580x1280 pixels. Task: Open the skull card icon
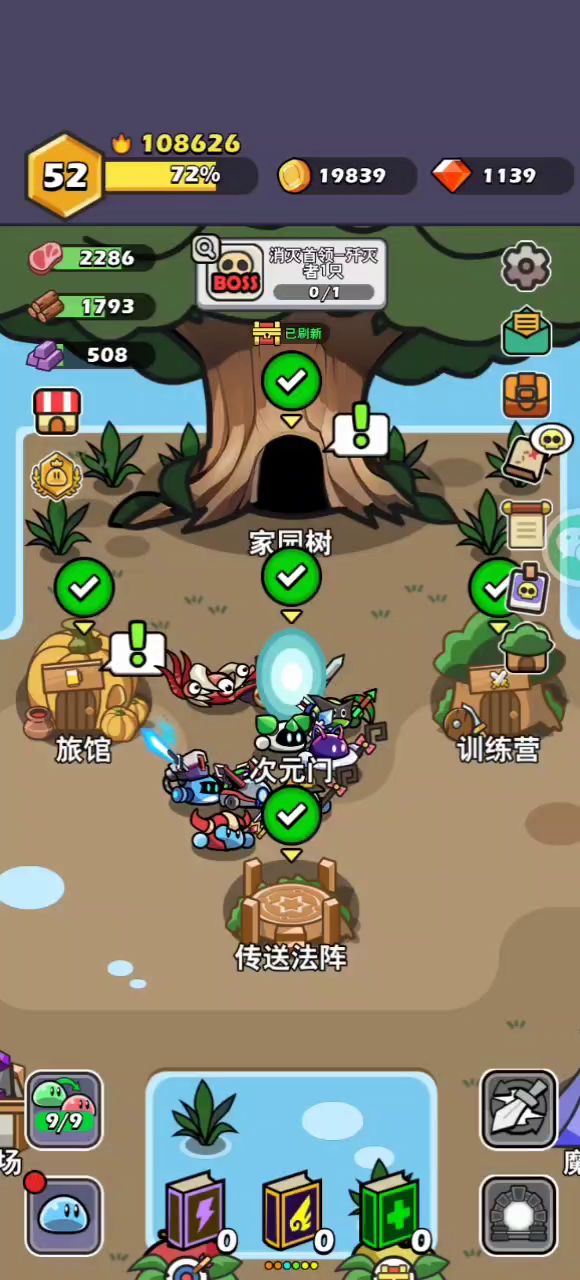[x=527, y=590]
